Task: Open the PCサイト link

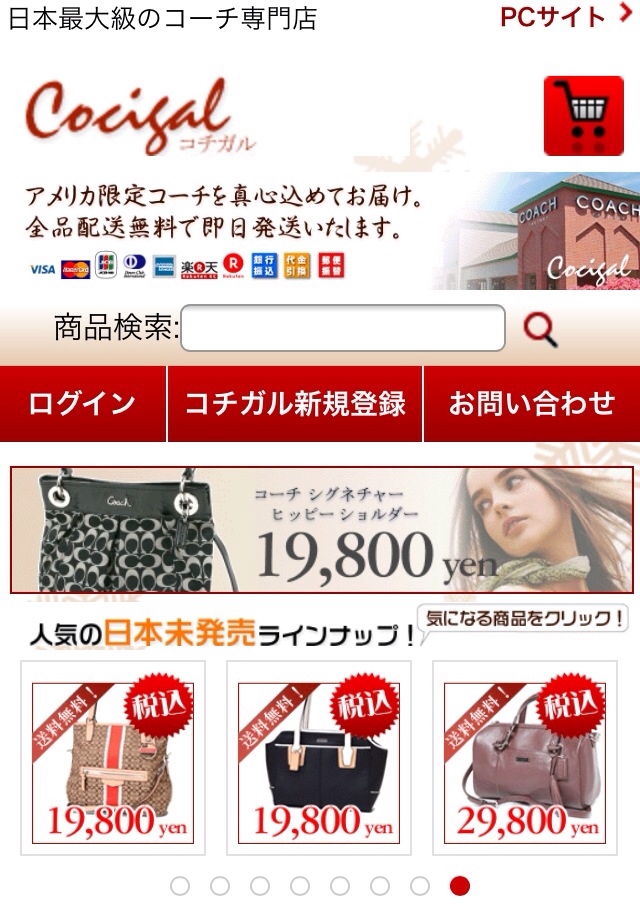Action: 565,17
